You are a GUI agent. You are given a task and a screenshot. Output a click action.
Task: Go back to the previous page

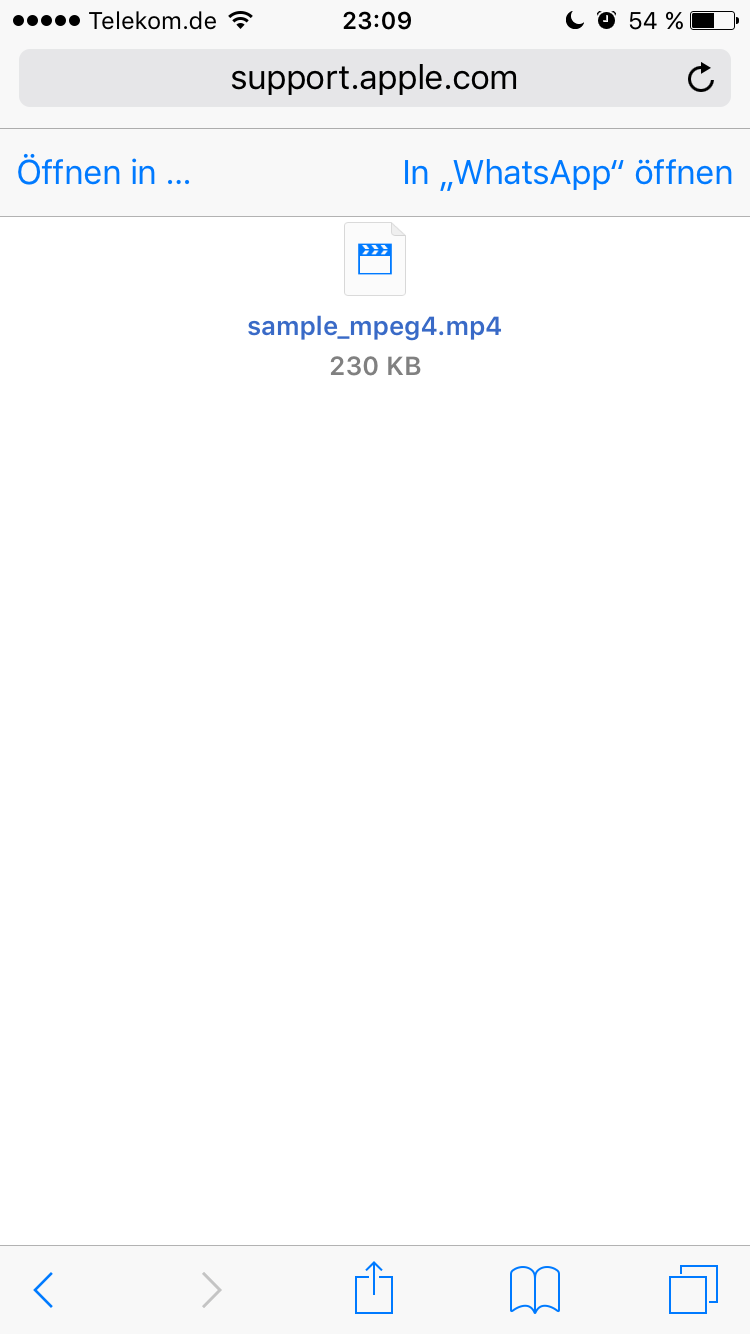(43, 1290)
